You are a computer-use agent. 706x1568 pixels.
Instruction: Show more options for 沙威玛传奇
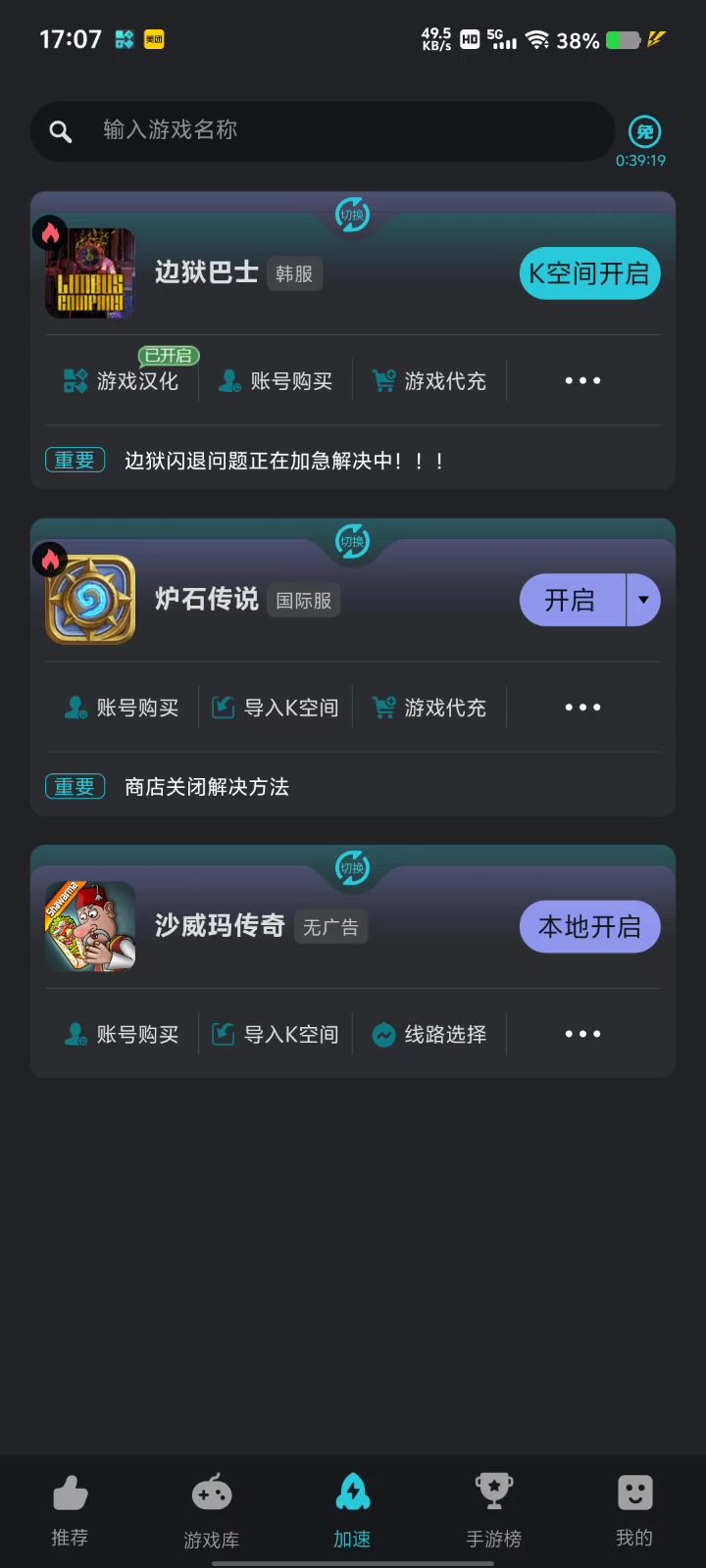point(582,1034)
